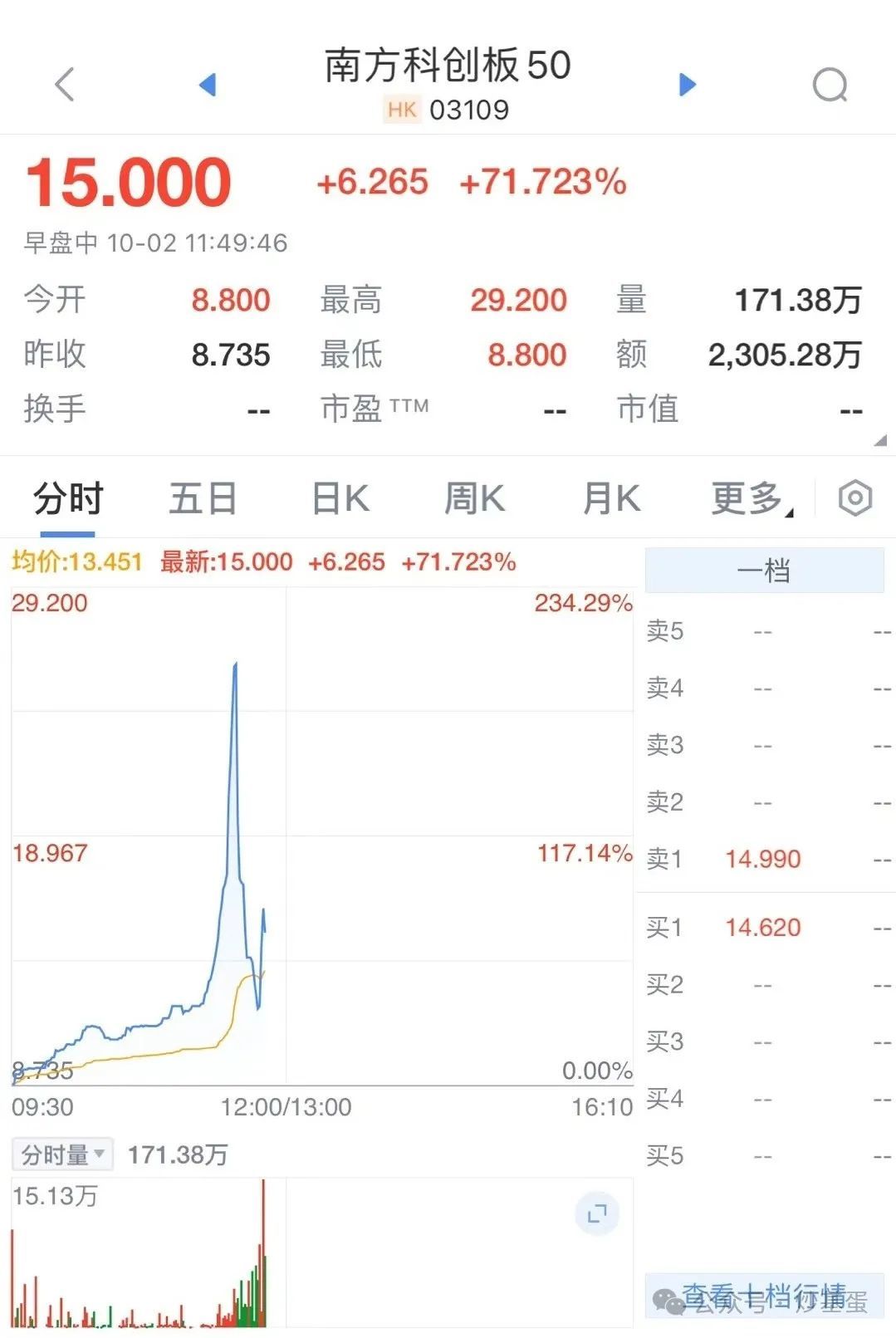Viewport: 896px width, 1338px height.
Task: Switch to the 月K chart tab
Action: coord(611,499)
